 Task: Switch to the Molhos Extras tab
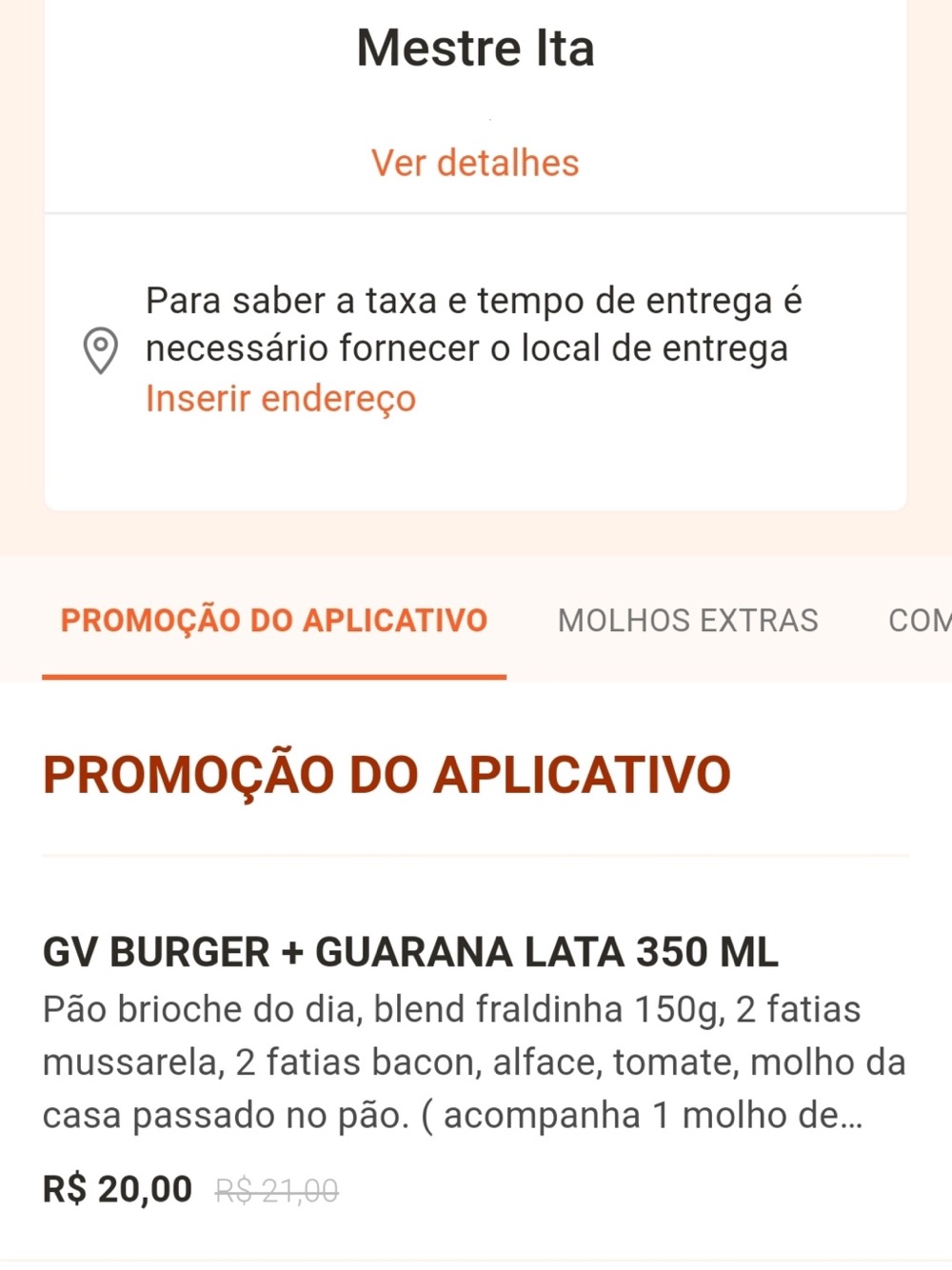(687, 621)
